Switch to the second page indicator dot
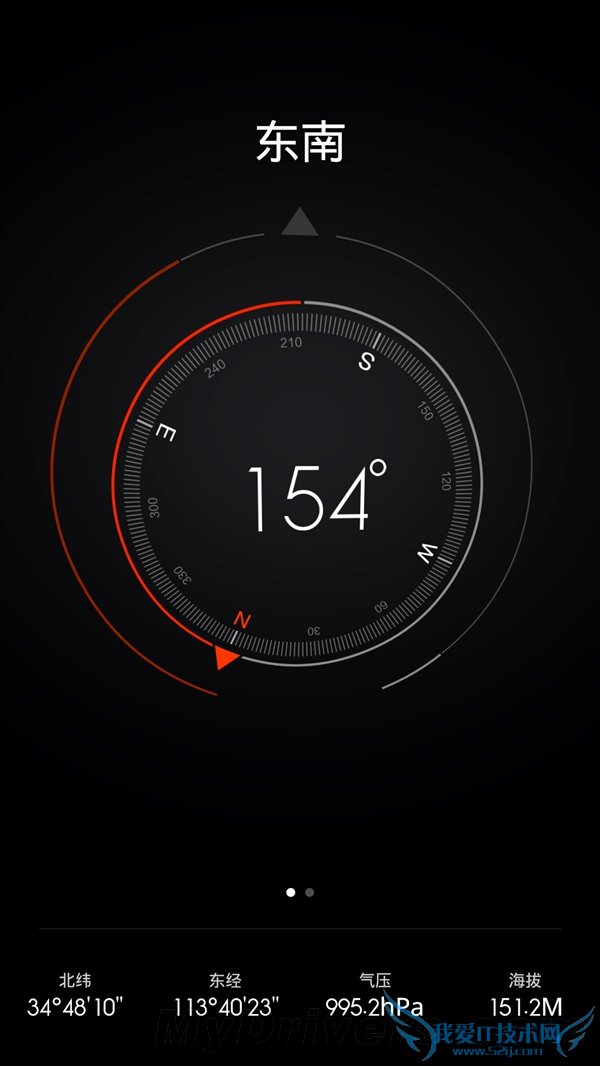The image size is (600, 1066). click(x=309, y=892)
